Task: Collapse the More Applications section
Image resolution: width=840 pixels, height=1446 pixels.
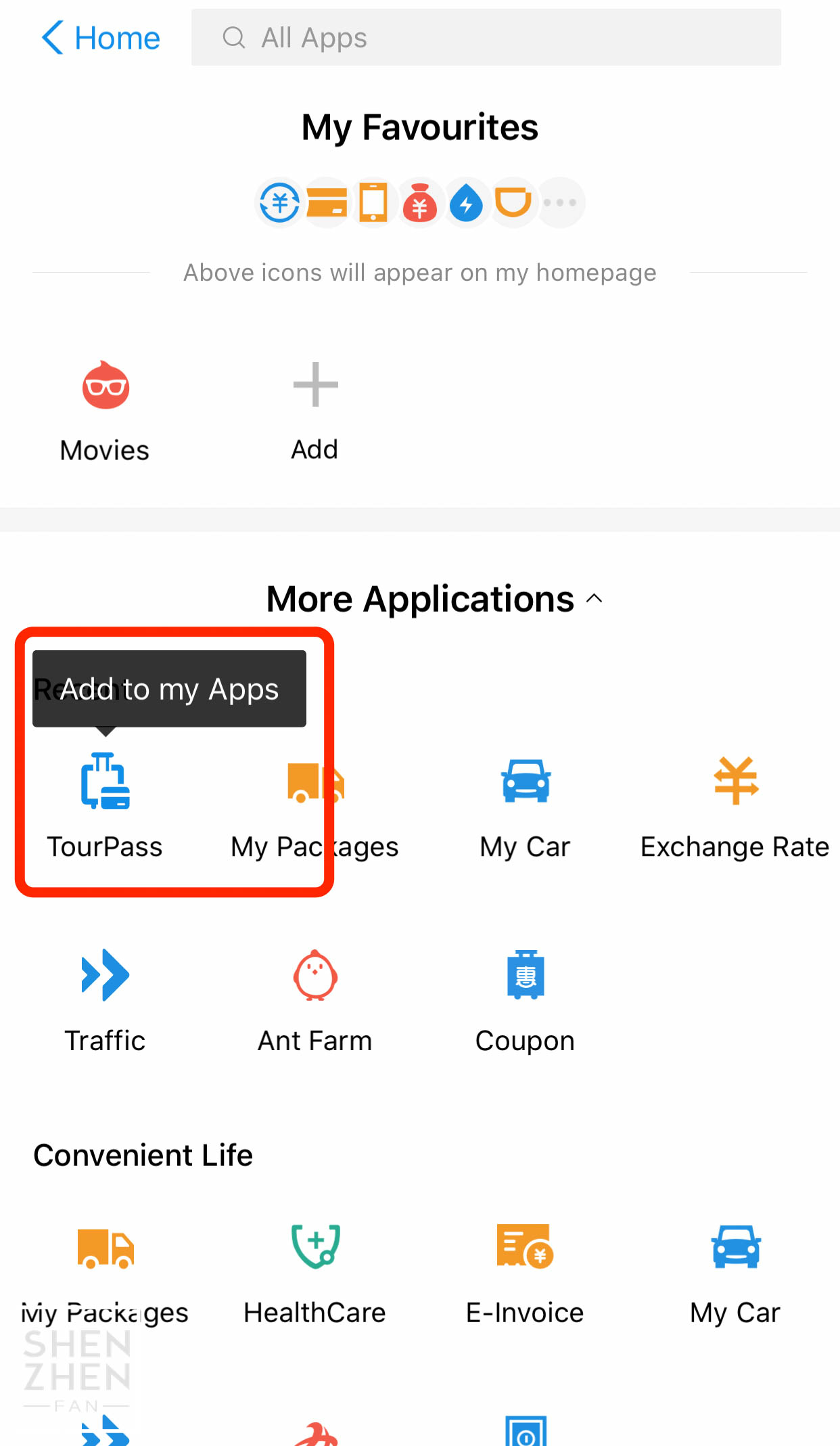Action: 594,599
